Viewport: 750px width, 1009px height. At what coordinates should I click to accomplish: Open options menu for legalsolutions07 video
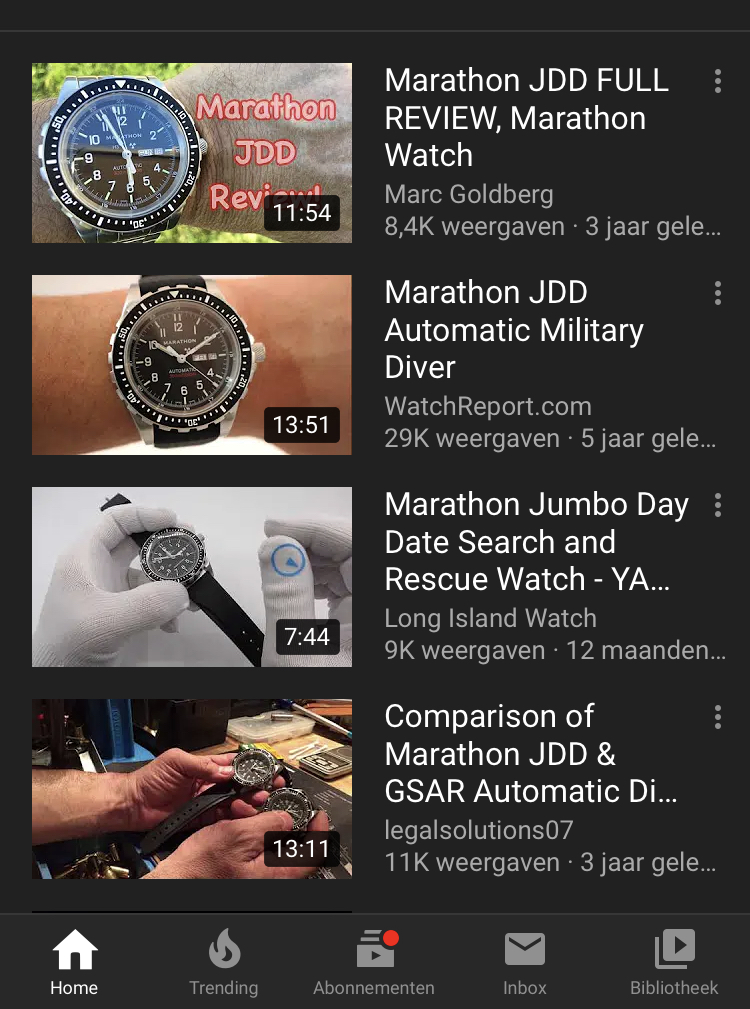tap(718, 718)
